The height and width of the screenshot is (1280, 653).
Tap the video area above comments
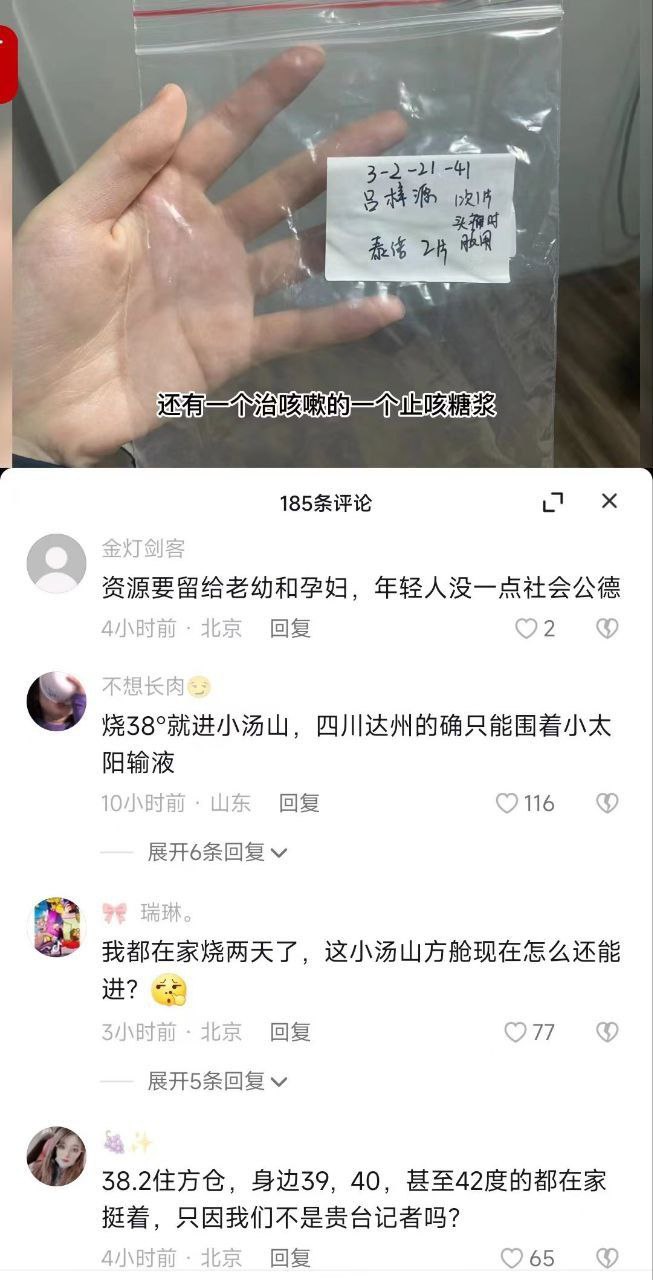[x=326, y=233]
